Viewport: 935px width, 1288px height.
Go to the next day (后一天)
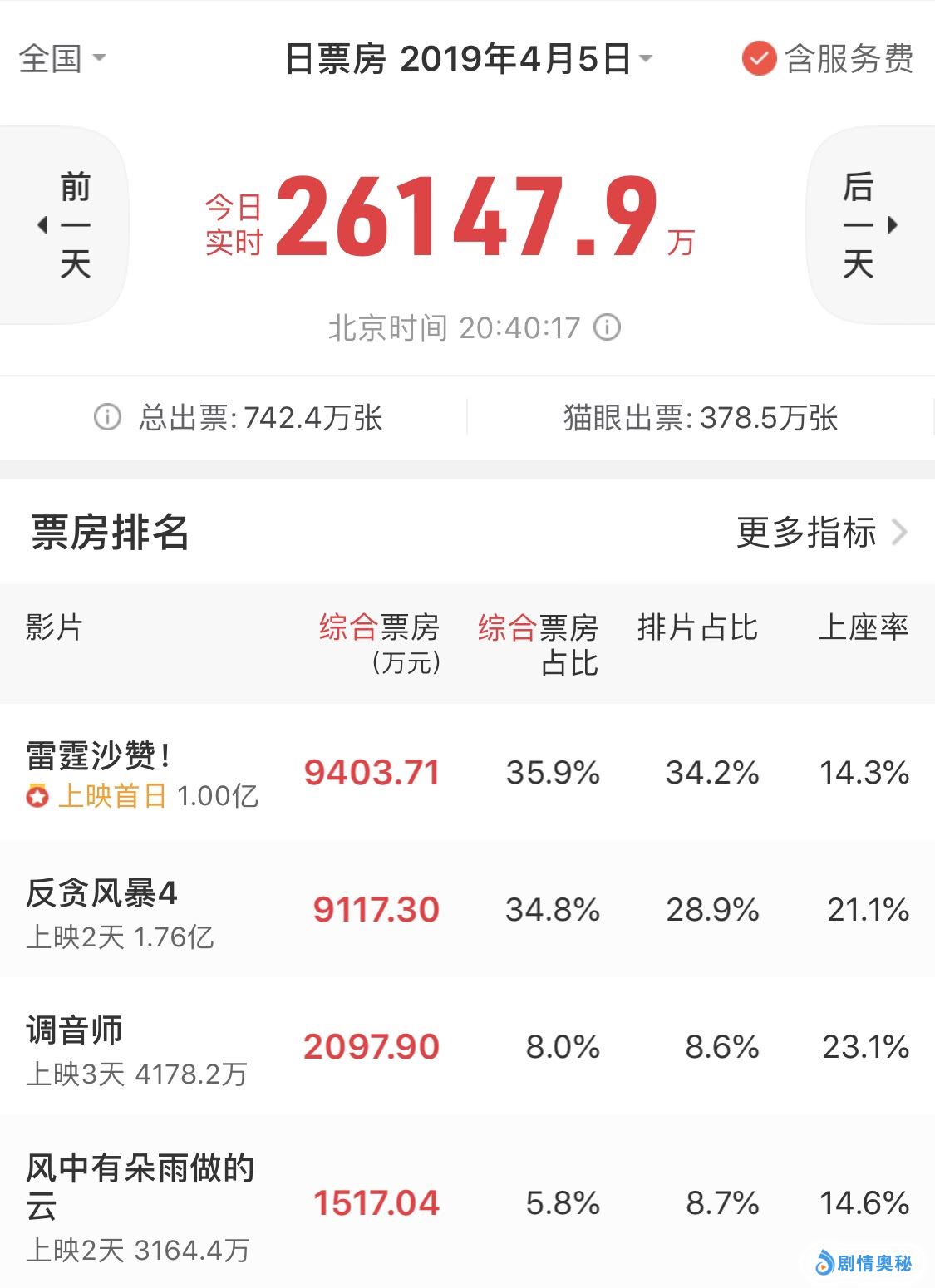coord(869,224)
